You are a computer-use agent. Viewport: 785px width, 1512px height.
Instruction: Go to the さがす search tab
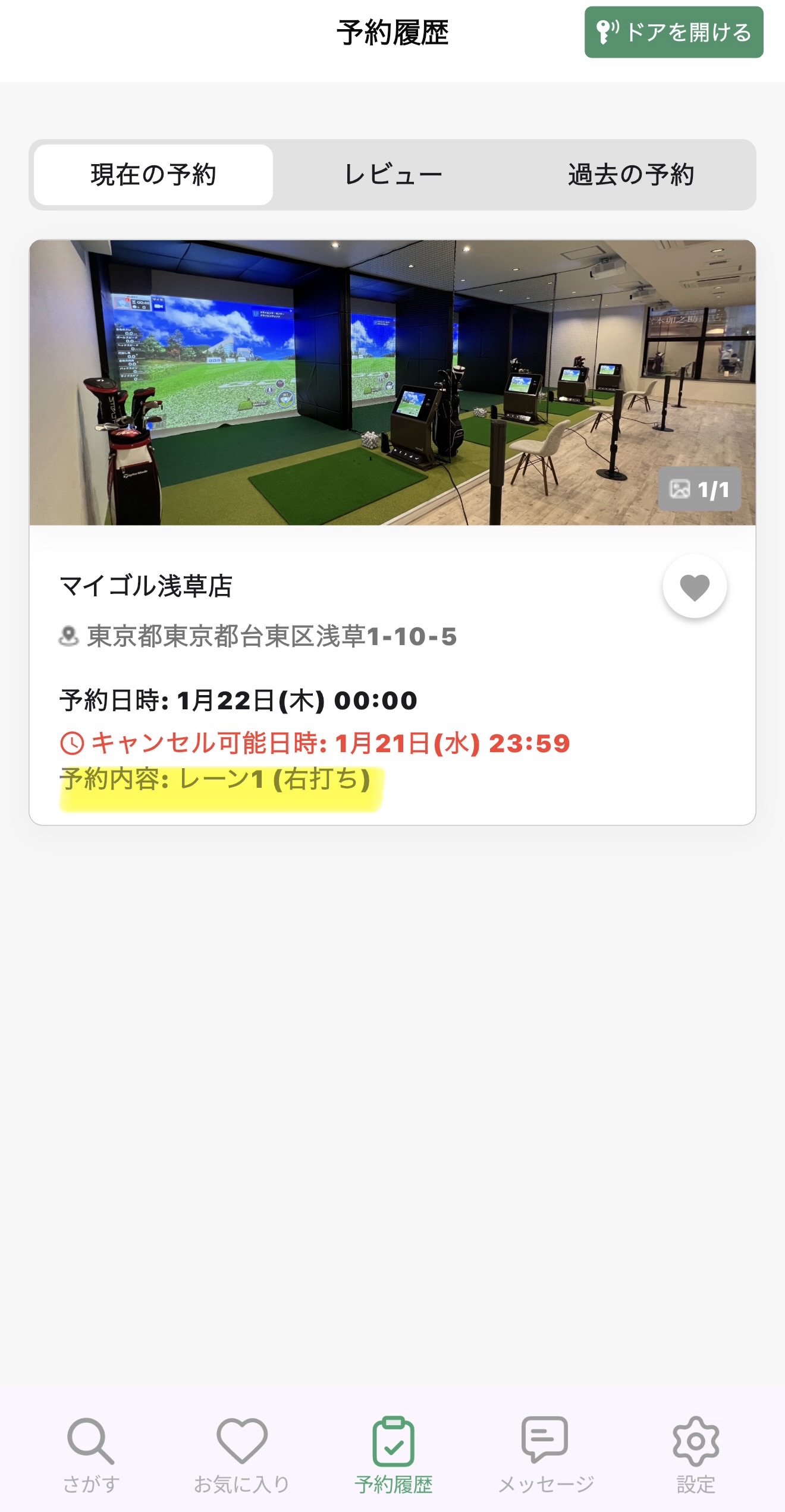pyautogui.click(x=91, y=1454)
